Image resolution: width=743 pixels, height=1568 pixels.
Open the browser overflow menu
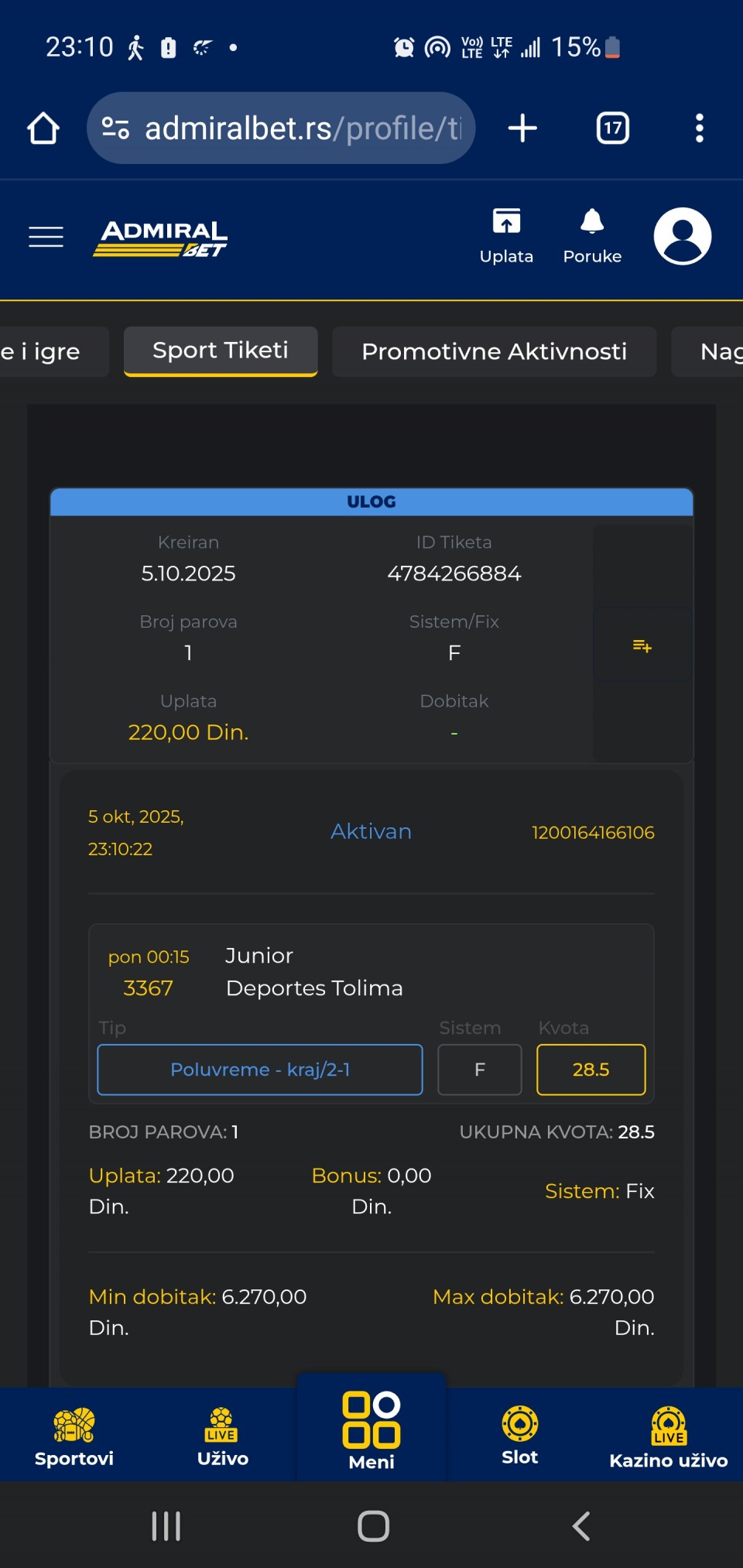(699, 128)
